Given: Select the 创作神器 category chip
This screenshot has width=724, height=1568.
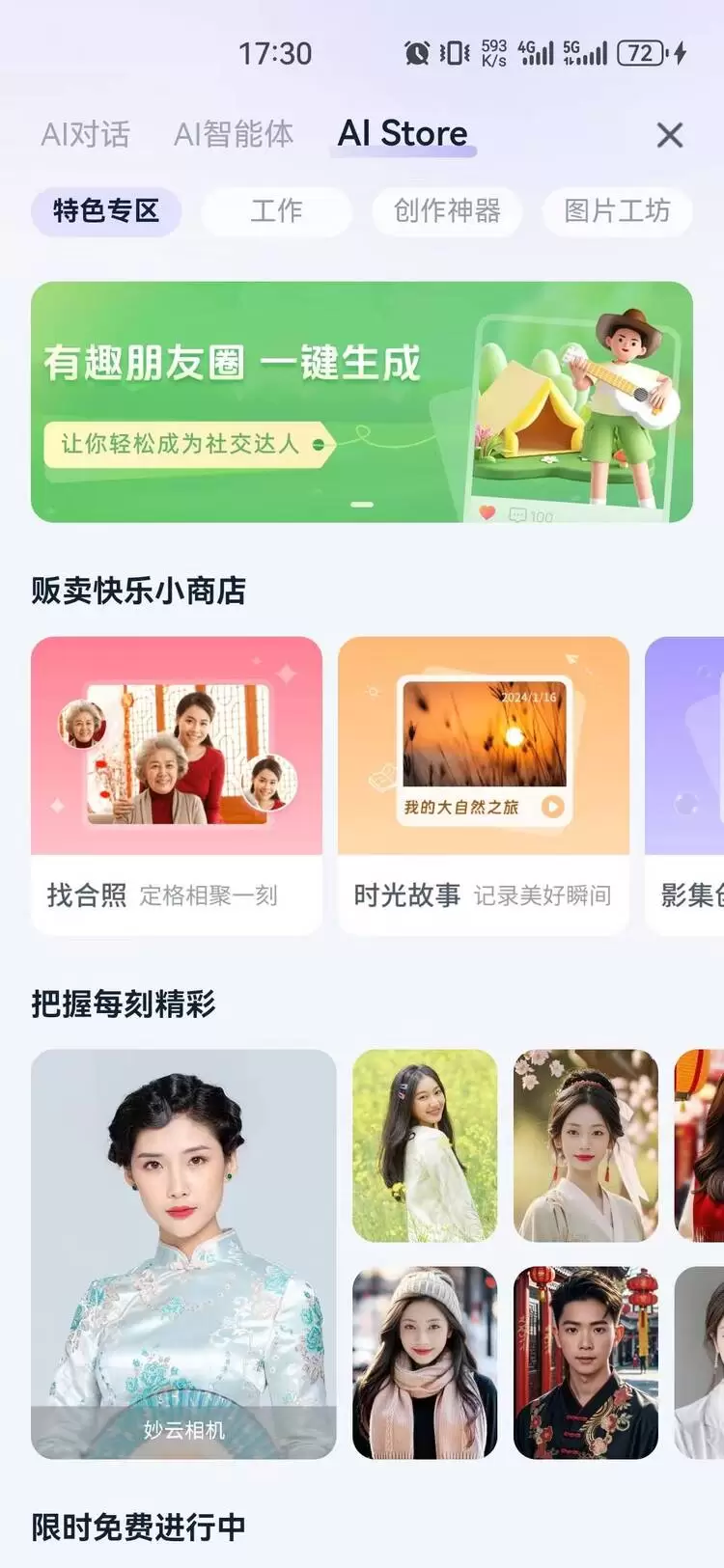Looking at the screenshot, I should [447, 211].
